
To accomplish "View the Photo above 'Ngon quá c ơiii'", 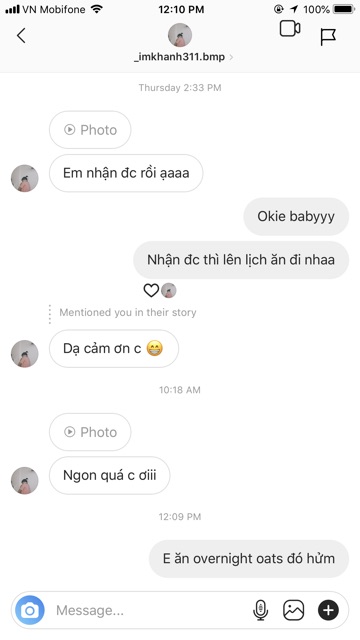I will (90, 432).
